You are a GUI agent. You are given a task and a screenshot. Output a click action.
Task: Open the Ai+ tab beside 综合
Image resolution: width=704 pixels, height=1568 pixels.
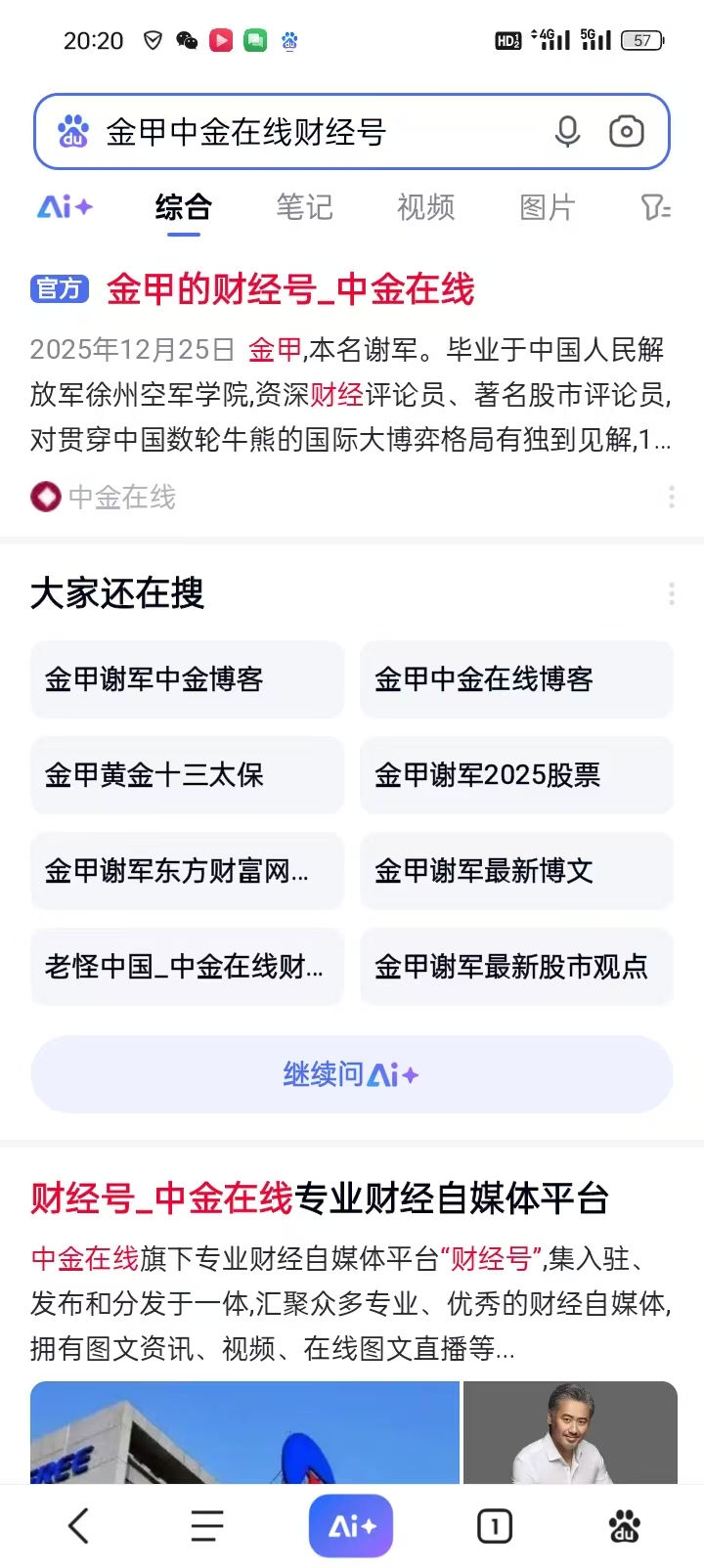[65, 207]
